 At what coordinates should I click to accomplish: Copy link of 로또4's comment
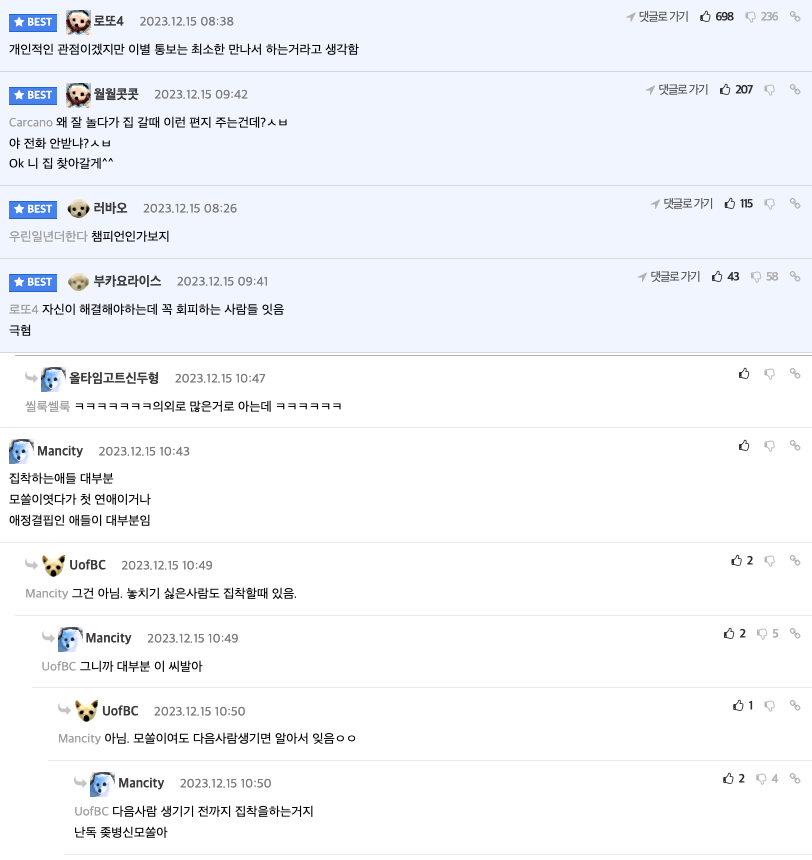click(795, 17)
